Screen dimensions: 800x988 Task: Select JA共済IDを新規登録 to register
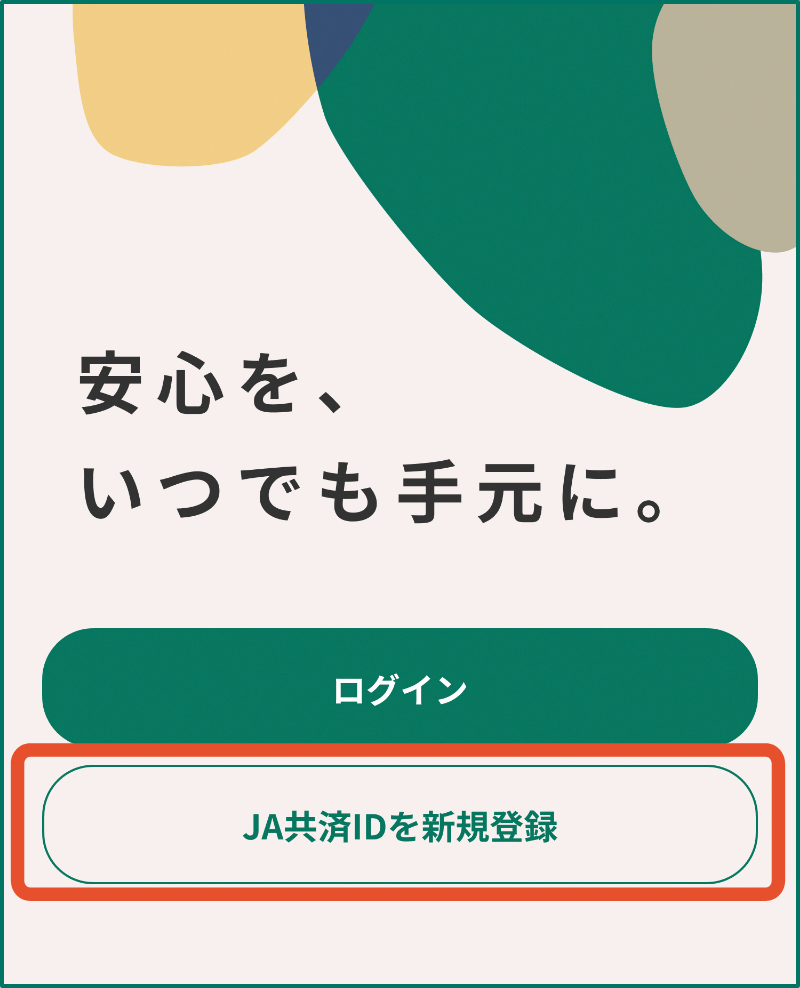point(400,826)
